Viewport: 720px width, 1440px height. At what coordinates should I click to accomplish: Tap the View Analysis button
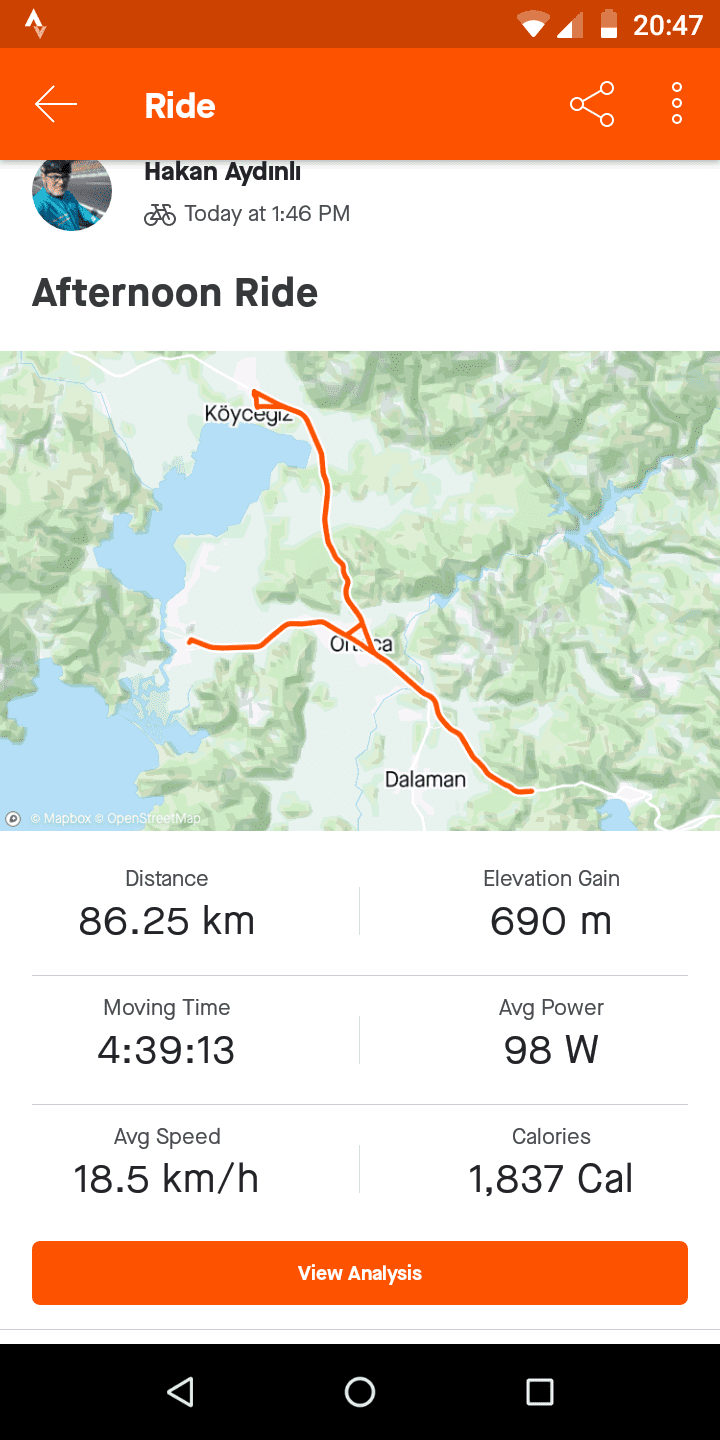(360, 1273)
